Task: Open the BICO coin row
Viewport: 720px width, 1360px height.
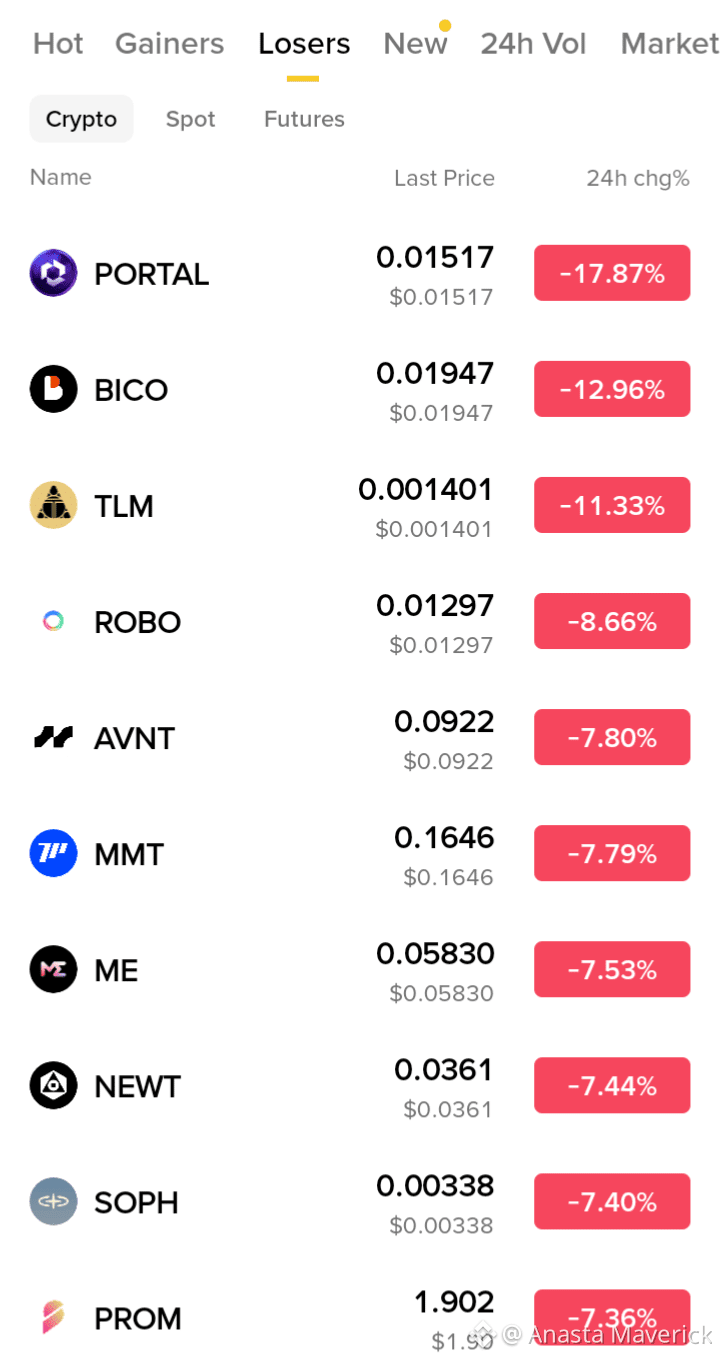Action: 360,389
